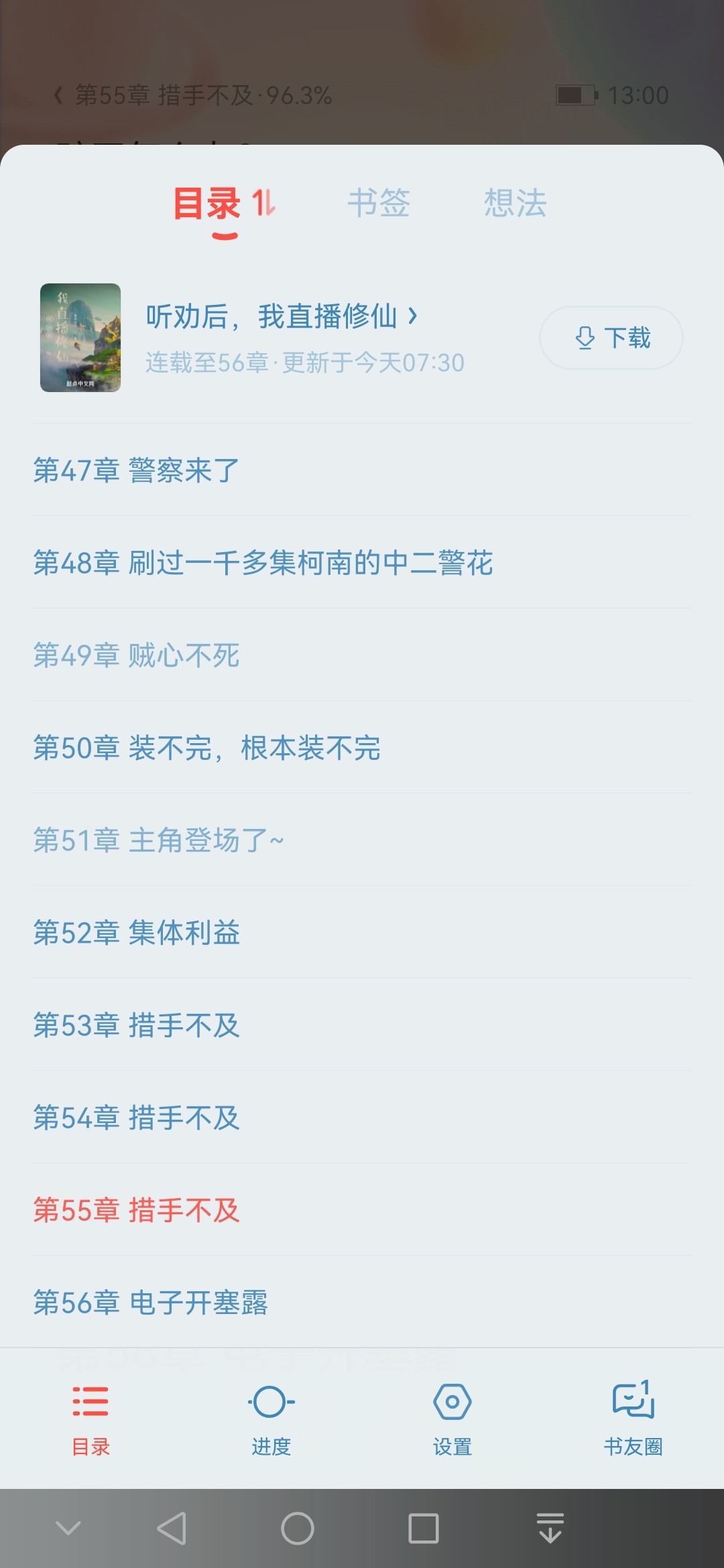Jump to 第50章 装不完，根本装不完
Screen dimensions: 724x1568
pyautogui.click(x=207, y=747)
